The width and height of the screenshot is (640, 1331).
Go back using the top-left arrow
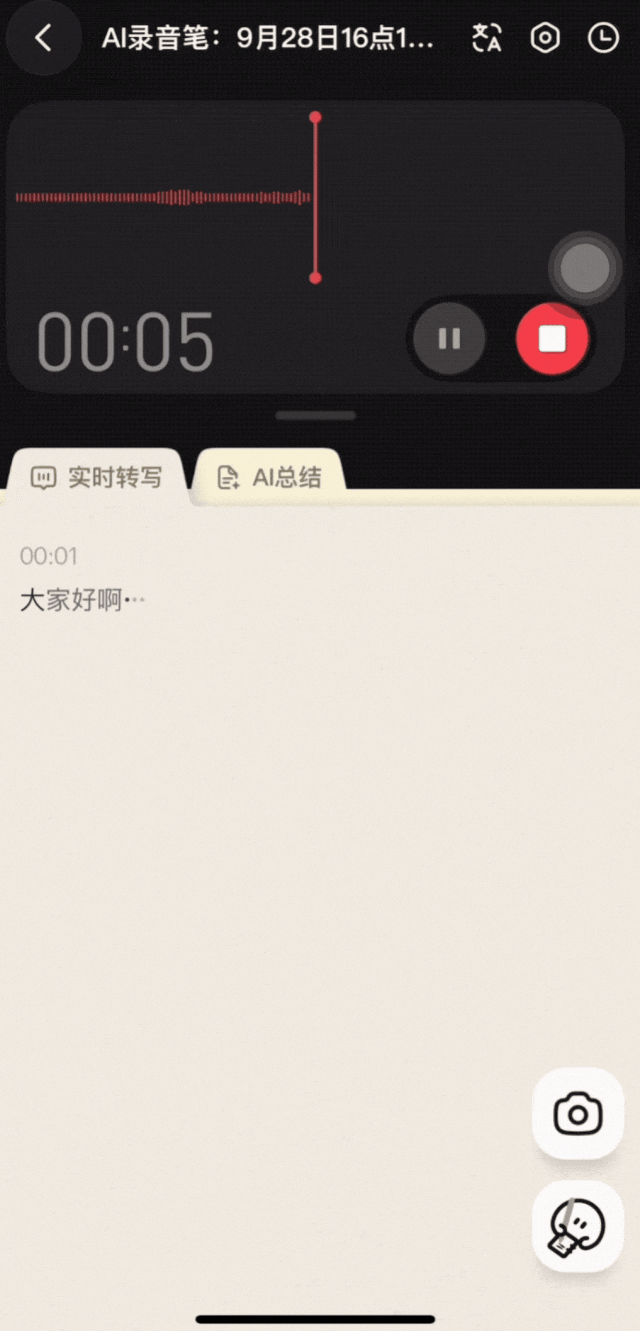click(x=43, y=39)
